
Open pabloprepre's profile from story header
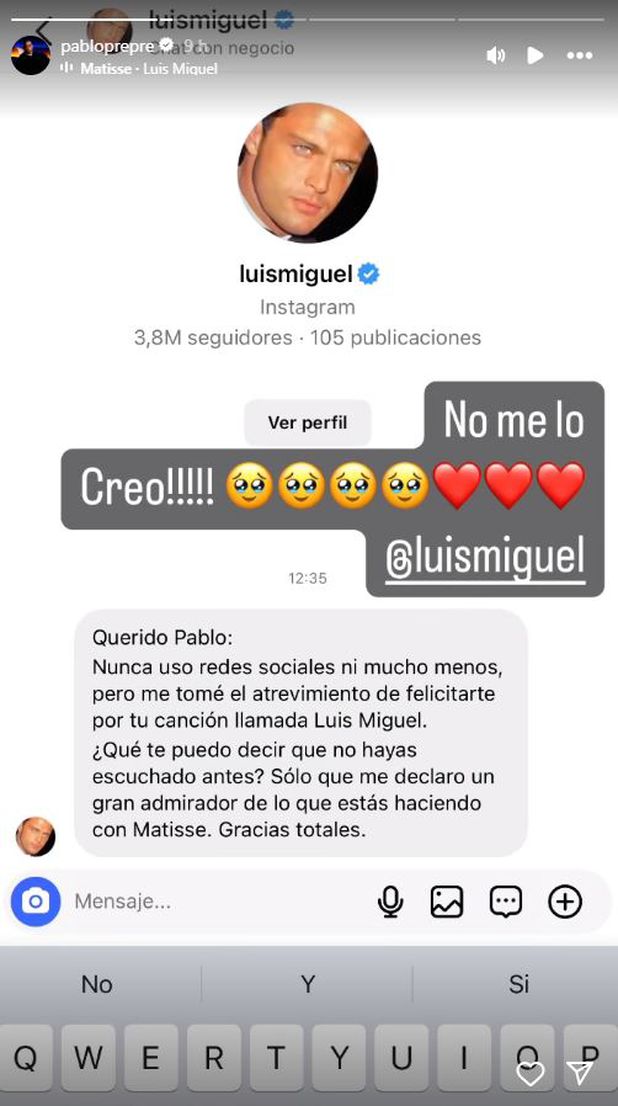[107, 46]
